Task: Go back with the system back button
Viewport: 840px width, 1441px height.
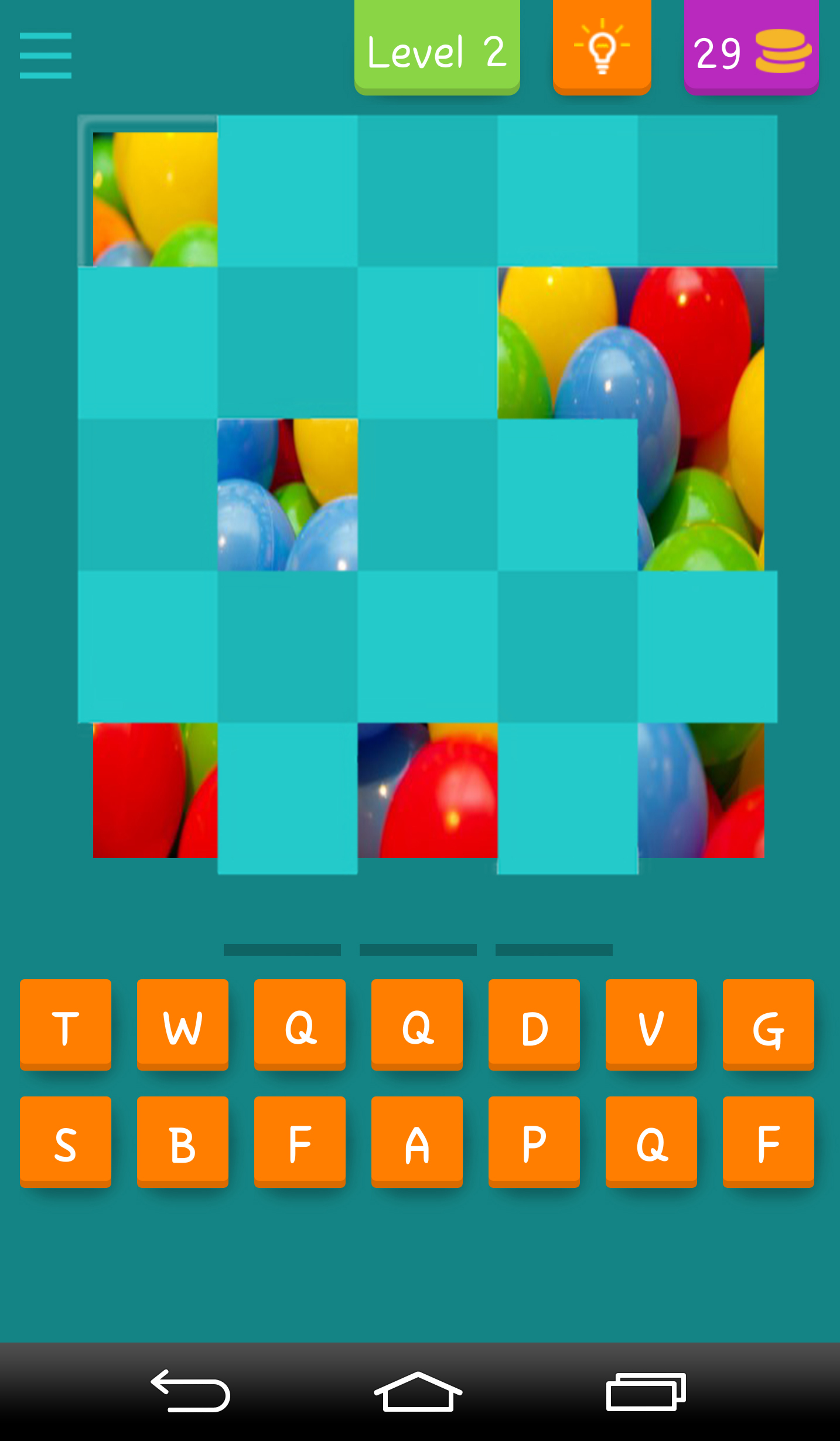Action: (190, 1391)
